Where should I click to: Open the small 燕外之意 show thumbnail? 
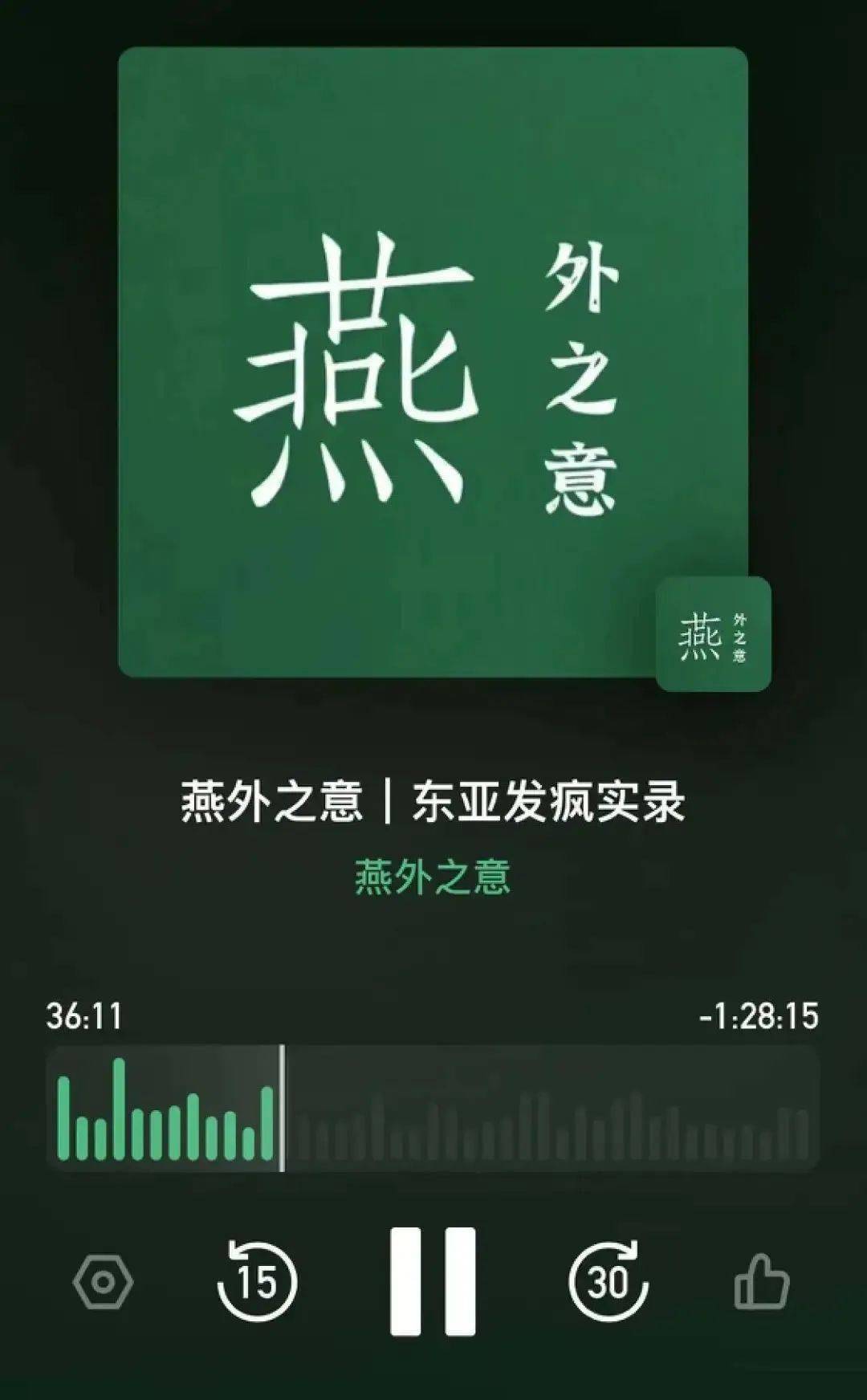point(713,634)
